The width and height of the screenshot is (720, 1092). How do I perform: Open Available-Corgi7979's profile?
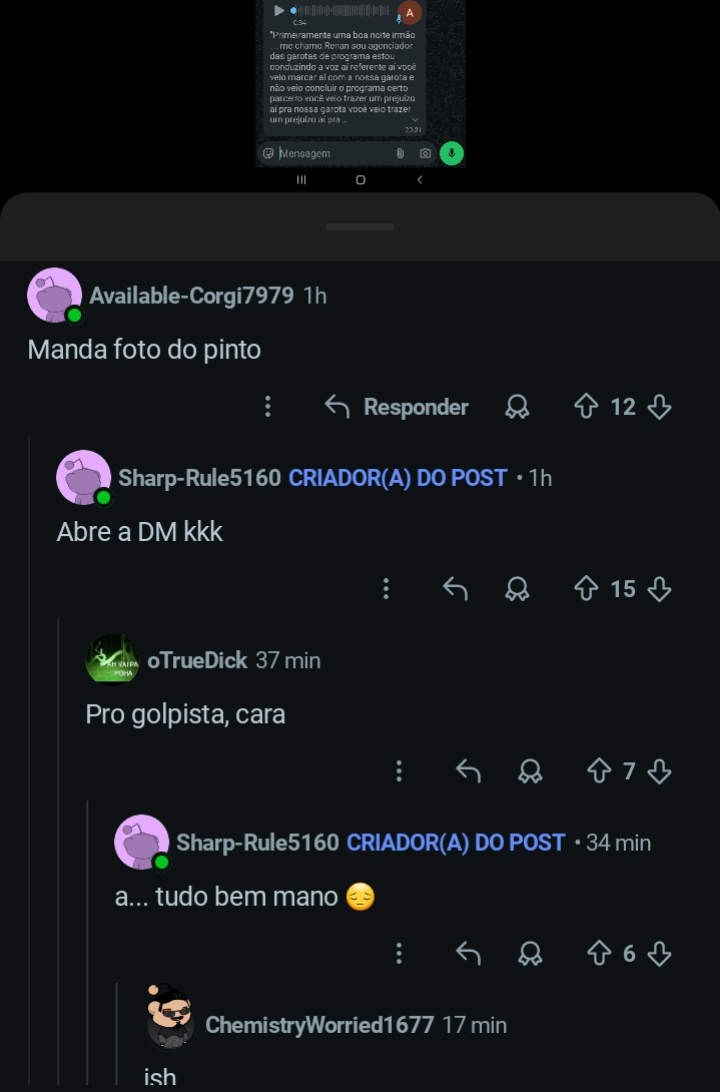tap(191, 296)
